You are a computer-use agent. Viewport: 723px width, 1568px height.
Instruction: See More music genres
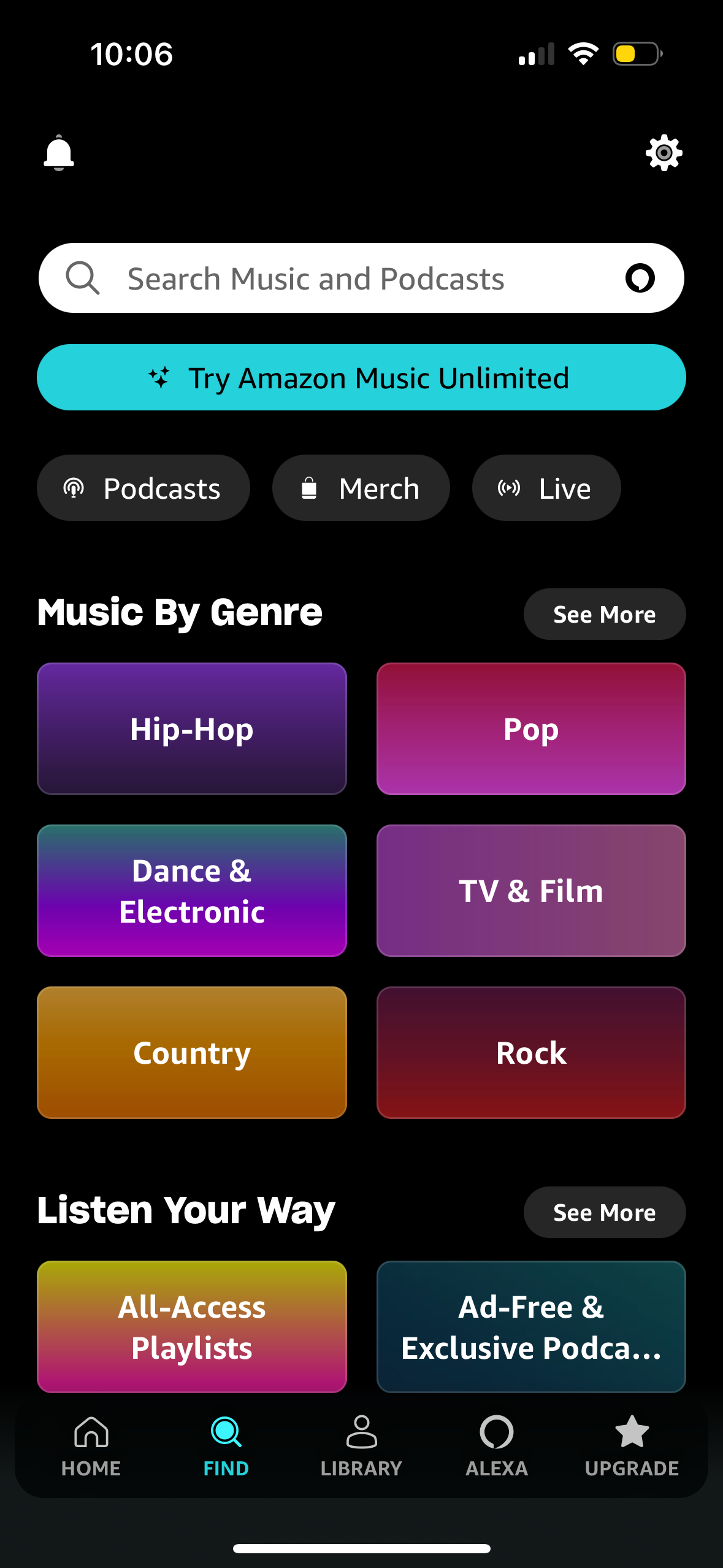(x=604, y=613)
